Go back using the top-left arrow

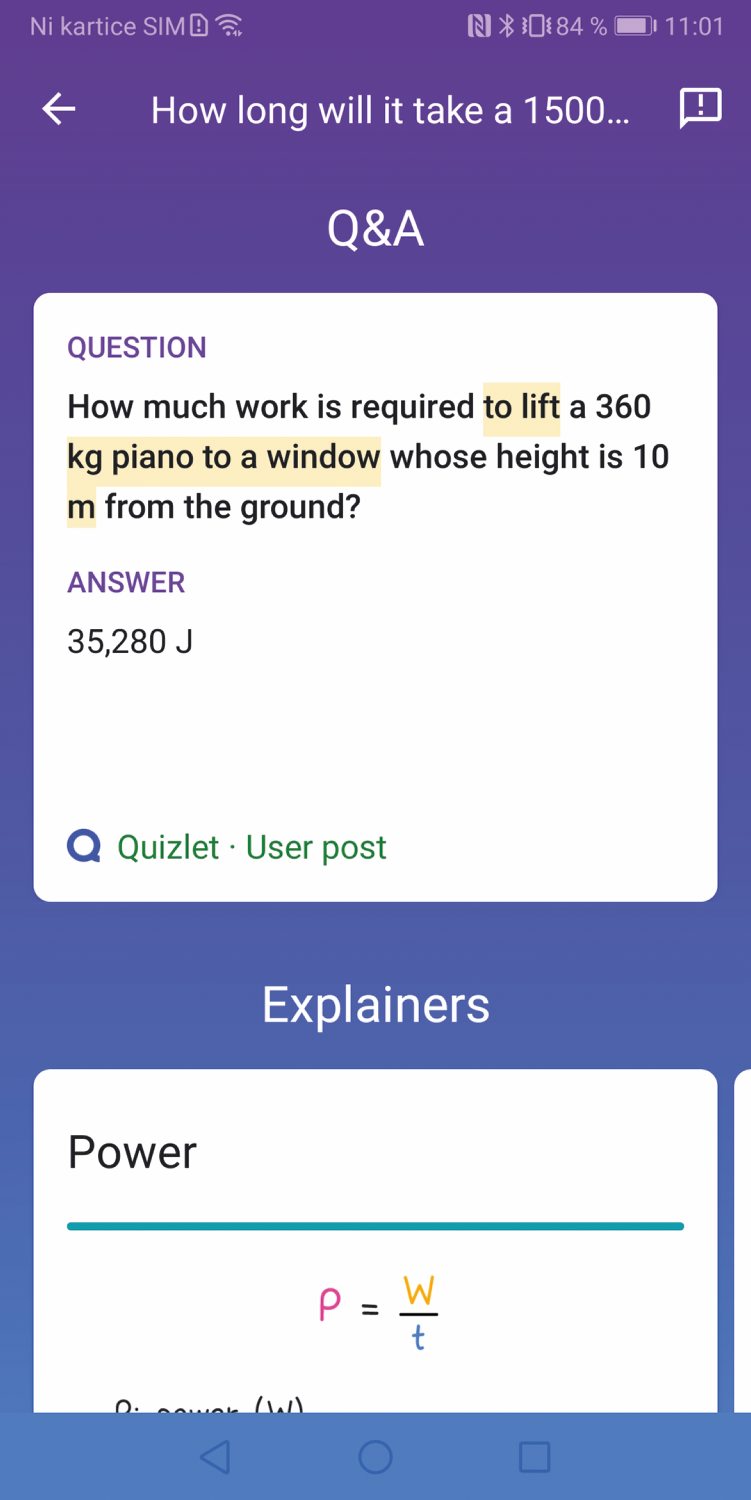[x=59, y=109]
